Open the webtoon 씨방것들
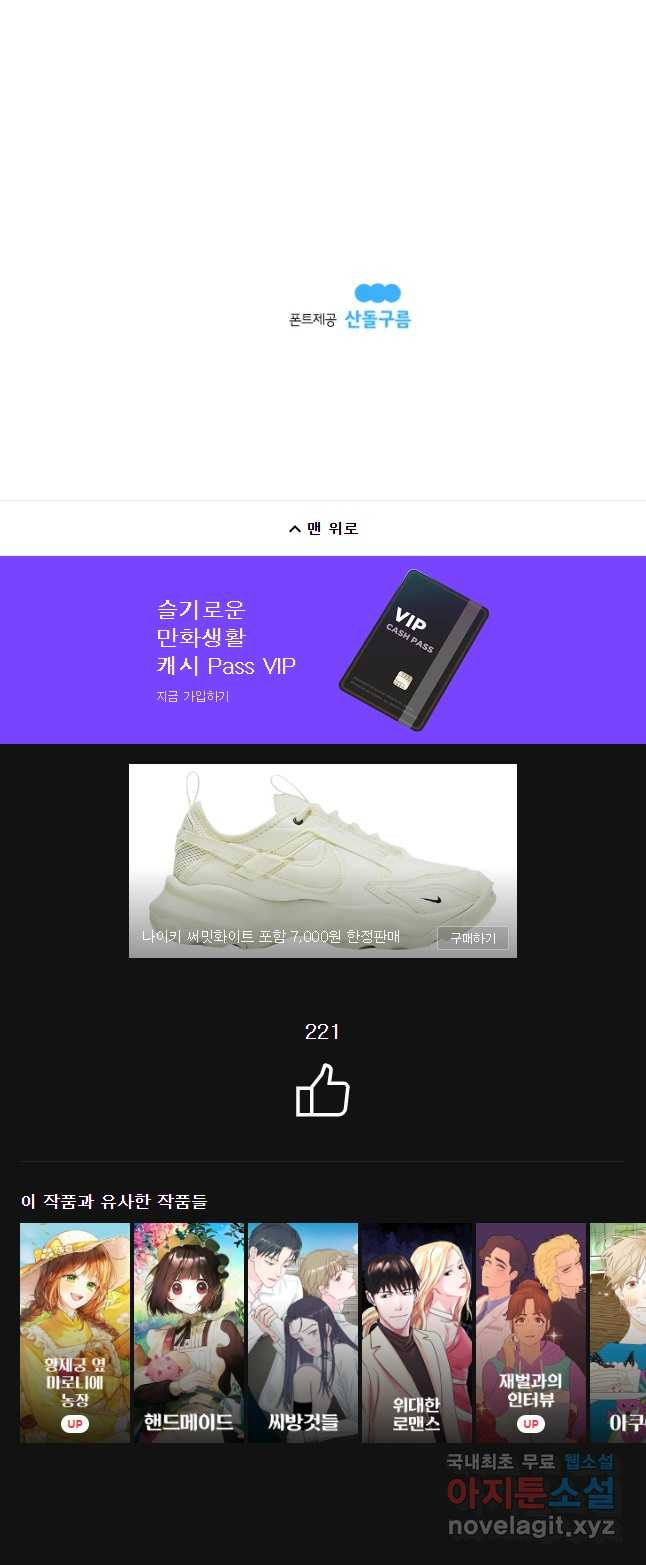The image size is (646, 1565). (x=303, y=1331)
